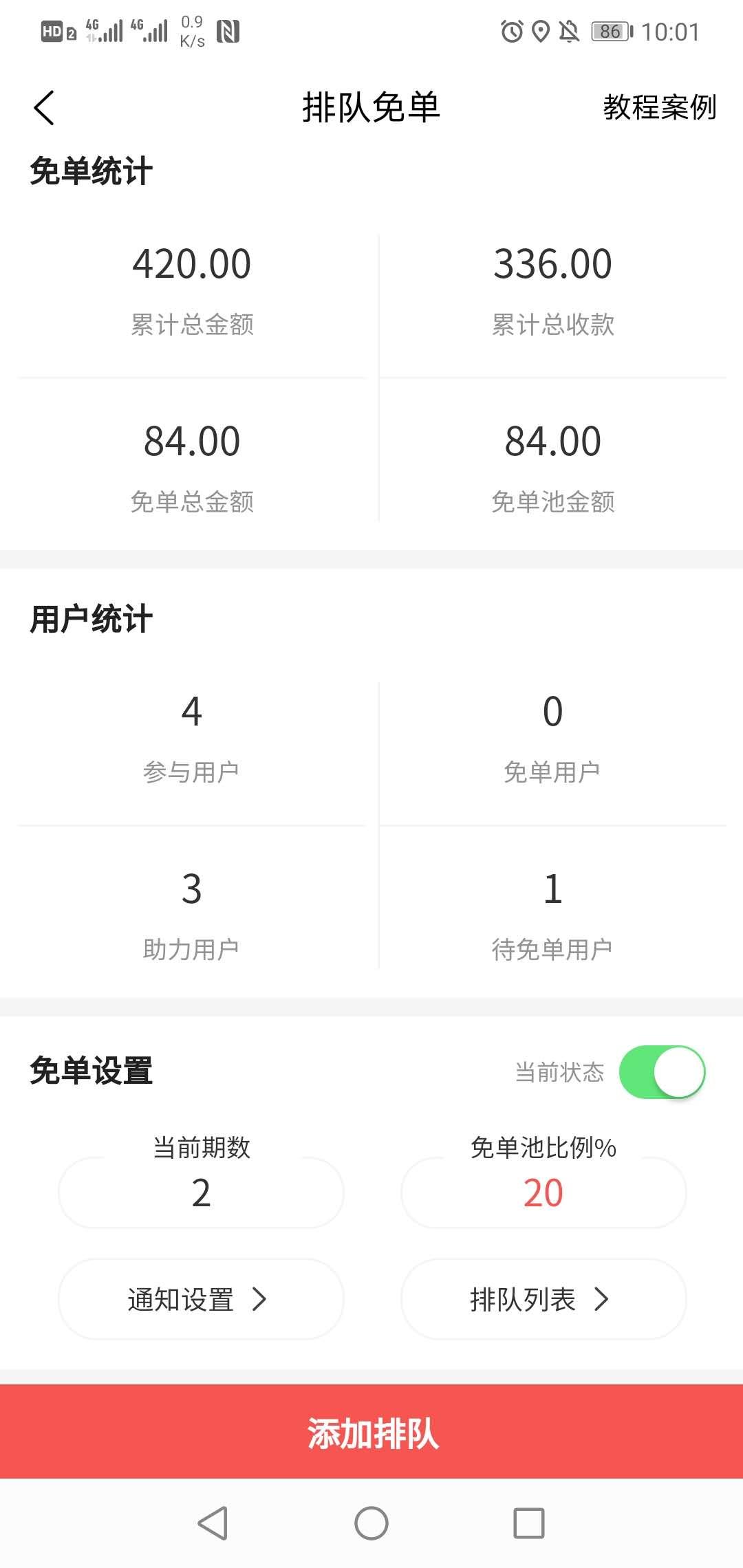Change the 免单池比例% value of 20
Viewport: 743px width, 1568px height.
pyautogui.click(x=543, y=1192)
